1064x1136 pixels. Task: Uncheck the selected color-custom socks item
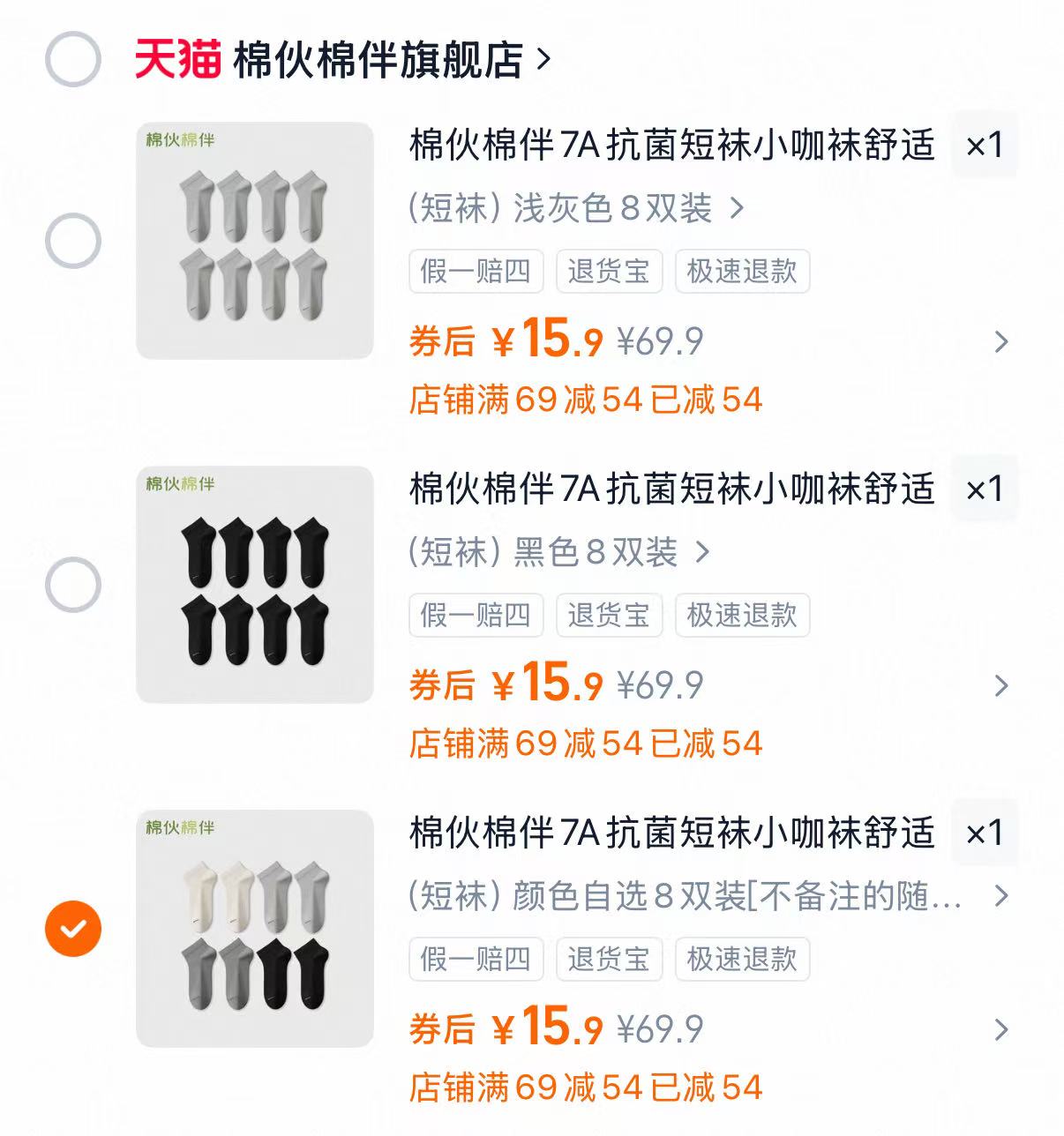click(75, 928)
